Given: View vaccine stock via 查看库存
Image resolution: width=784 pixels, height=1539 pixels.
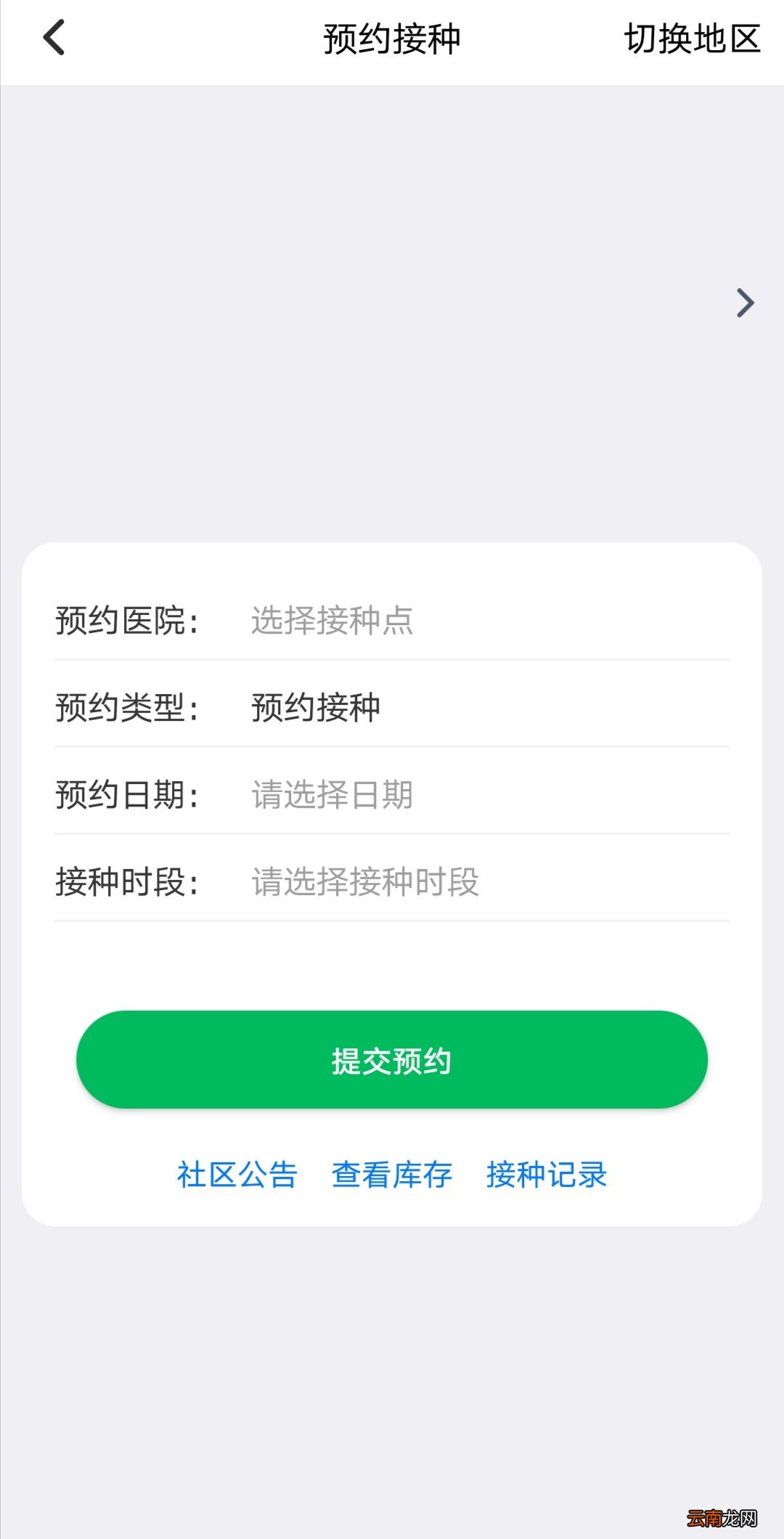Looking at the screenshot, I should [392, 1174].
